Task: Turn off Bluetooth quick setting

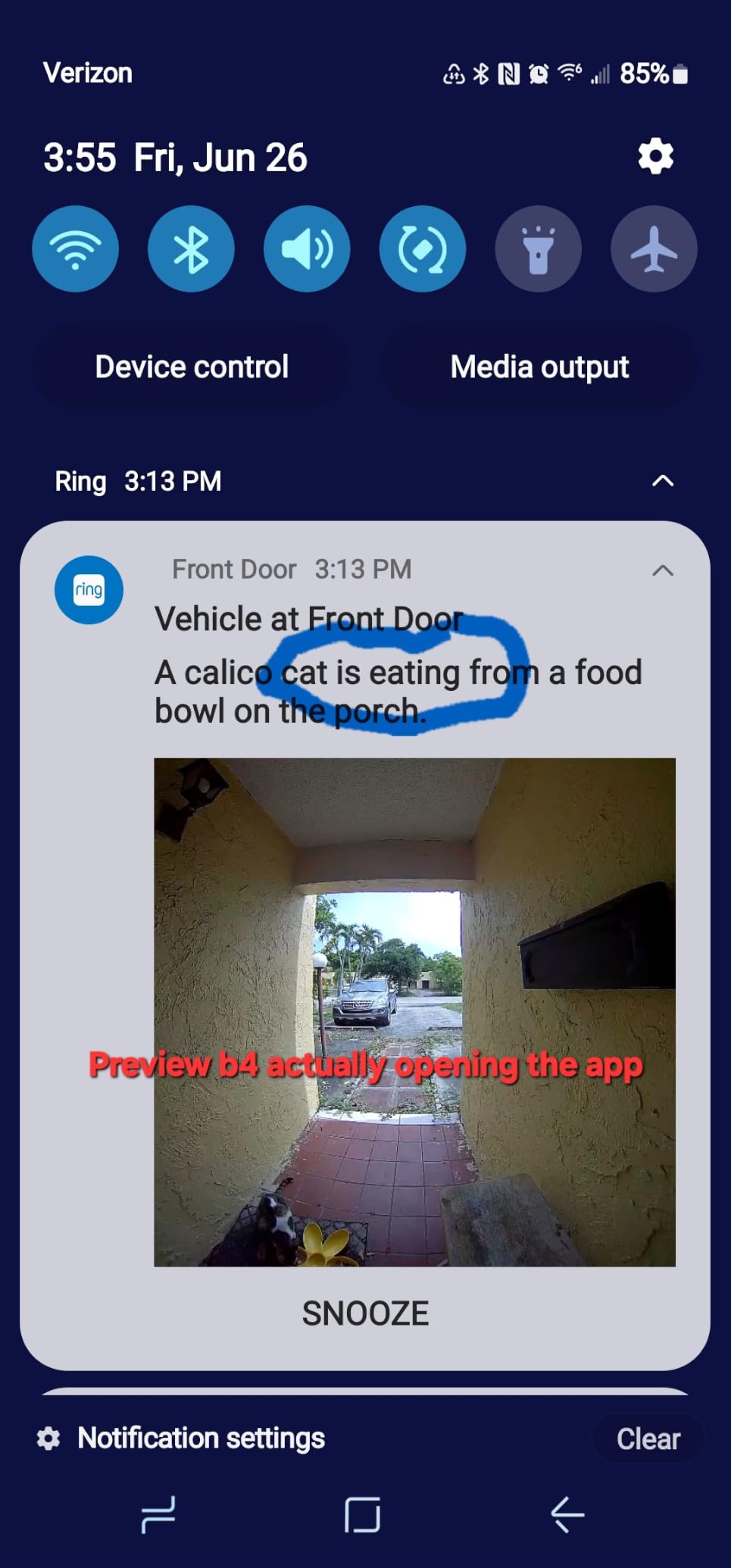Action: [x=191, y=248]
